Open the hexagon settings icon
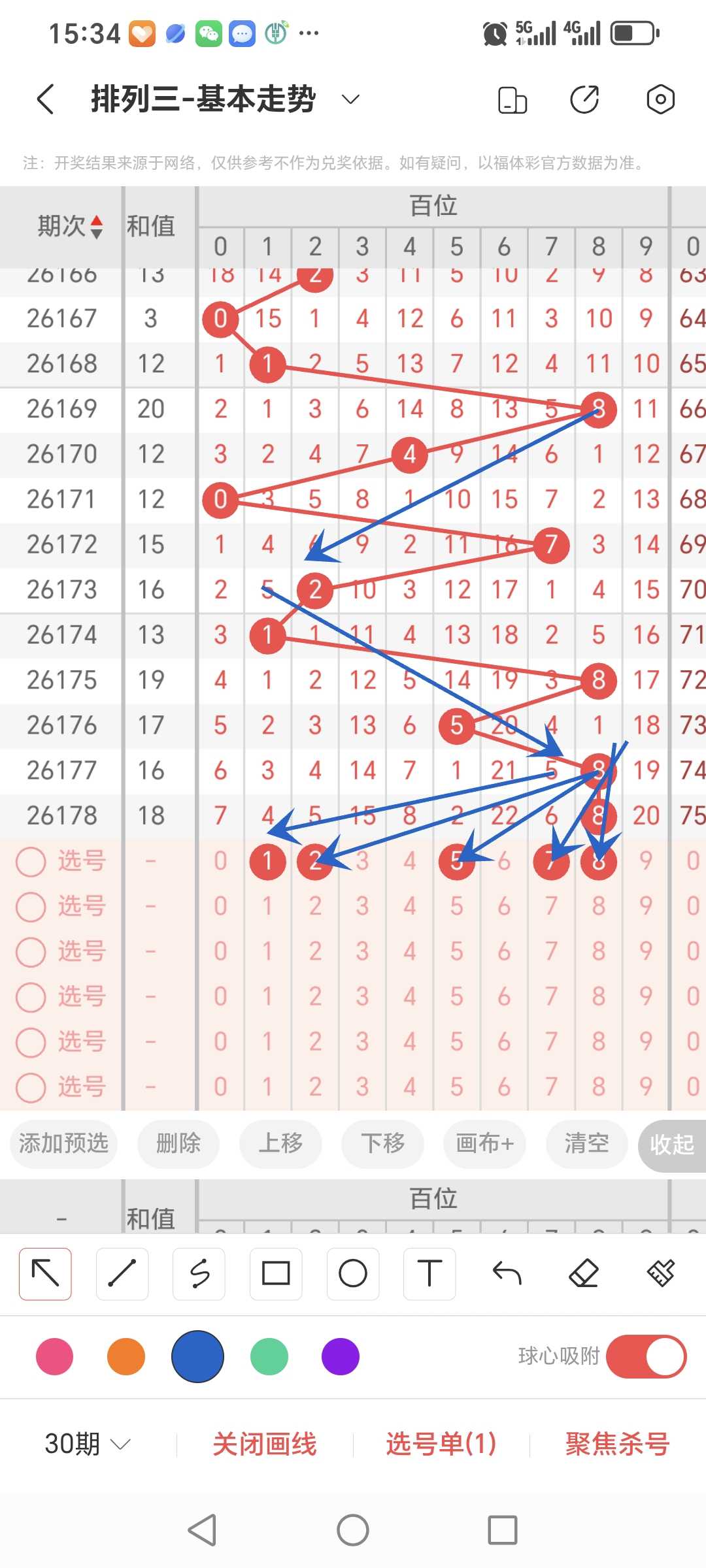 [660, 99]
